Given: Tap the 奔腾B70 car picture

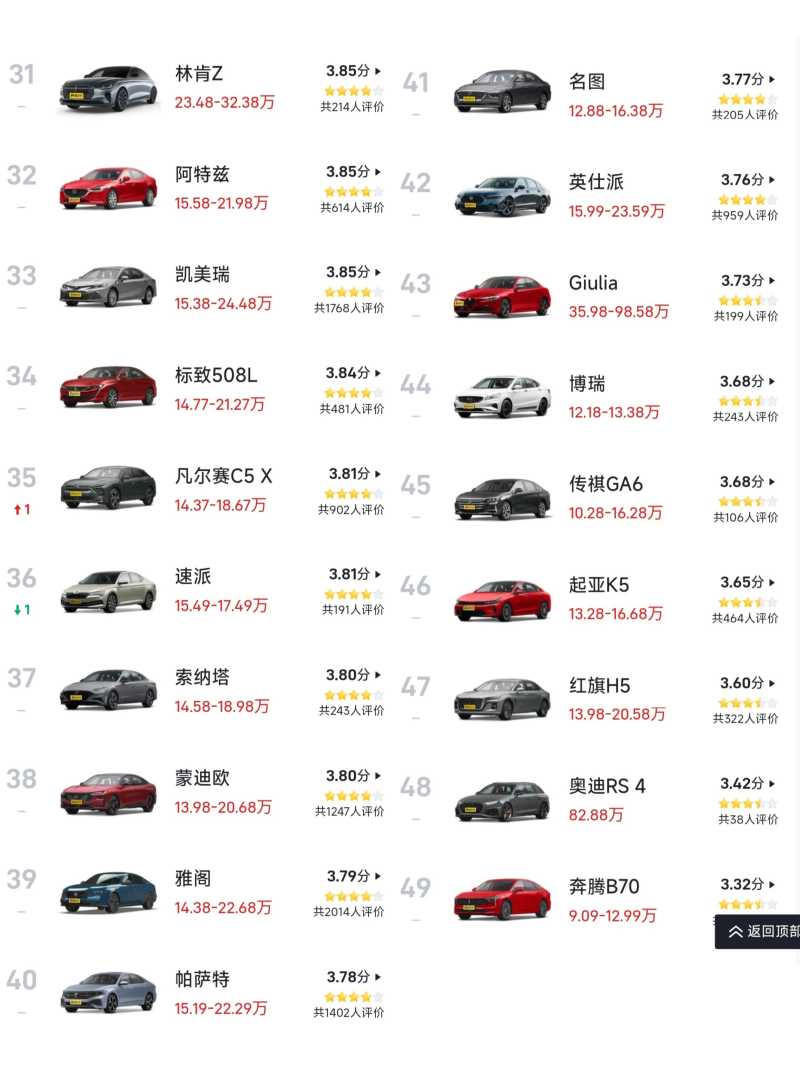Looking at the screenshot, I should tap(502, 899).
